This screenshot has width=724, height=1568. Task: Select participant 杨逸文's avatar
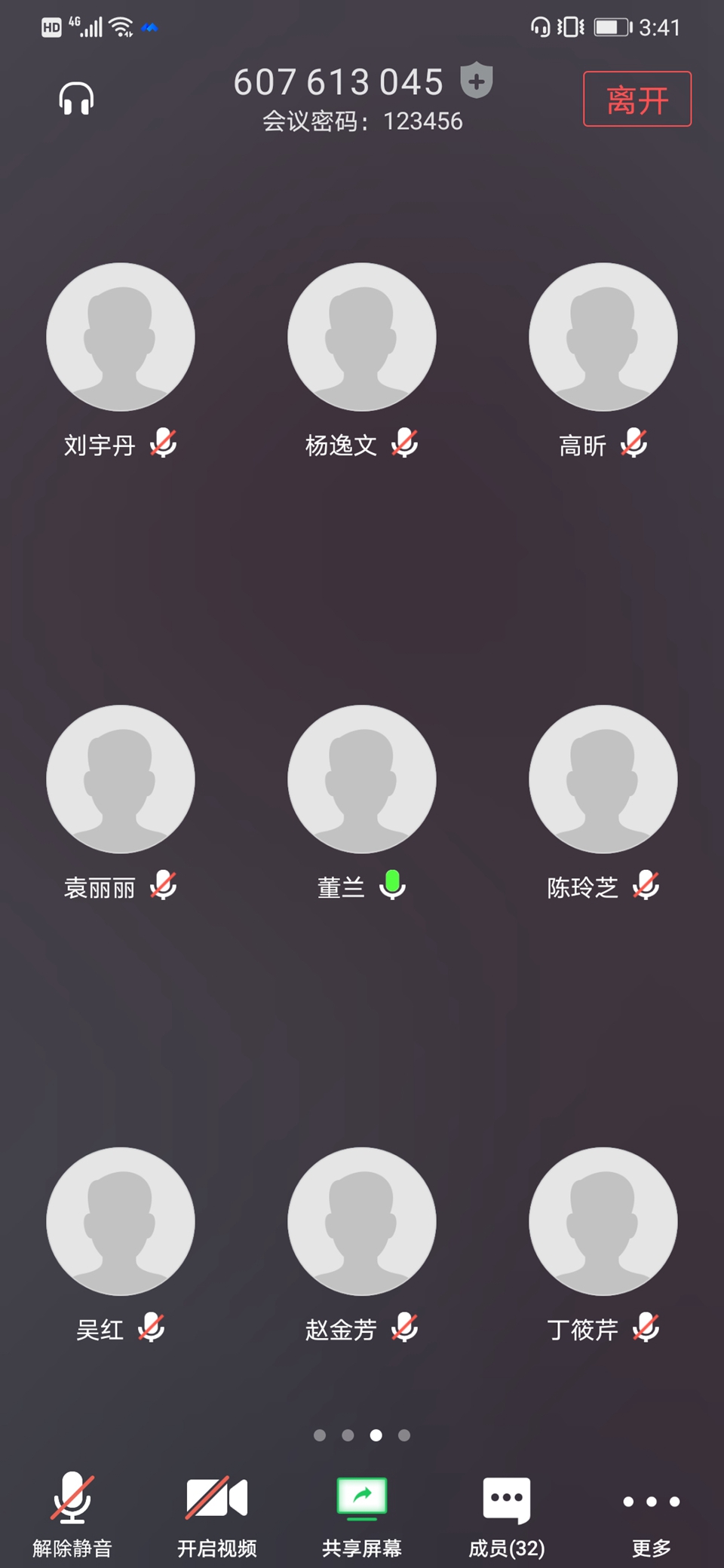tap(362, 337)
